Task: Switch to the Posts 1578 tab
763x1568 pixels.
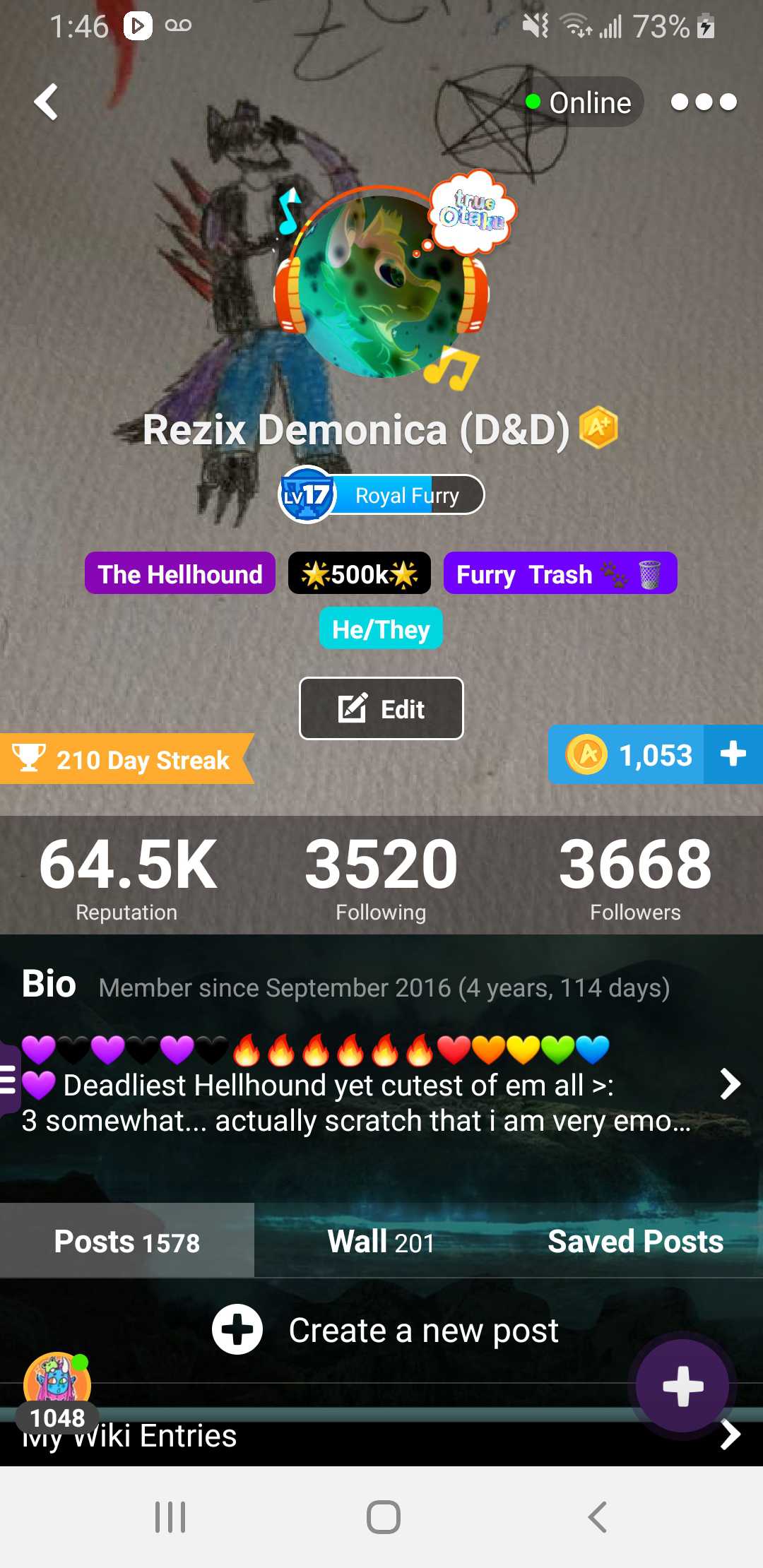Action: pyautogui.click(x=127, y=1241)
